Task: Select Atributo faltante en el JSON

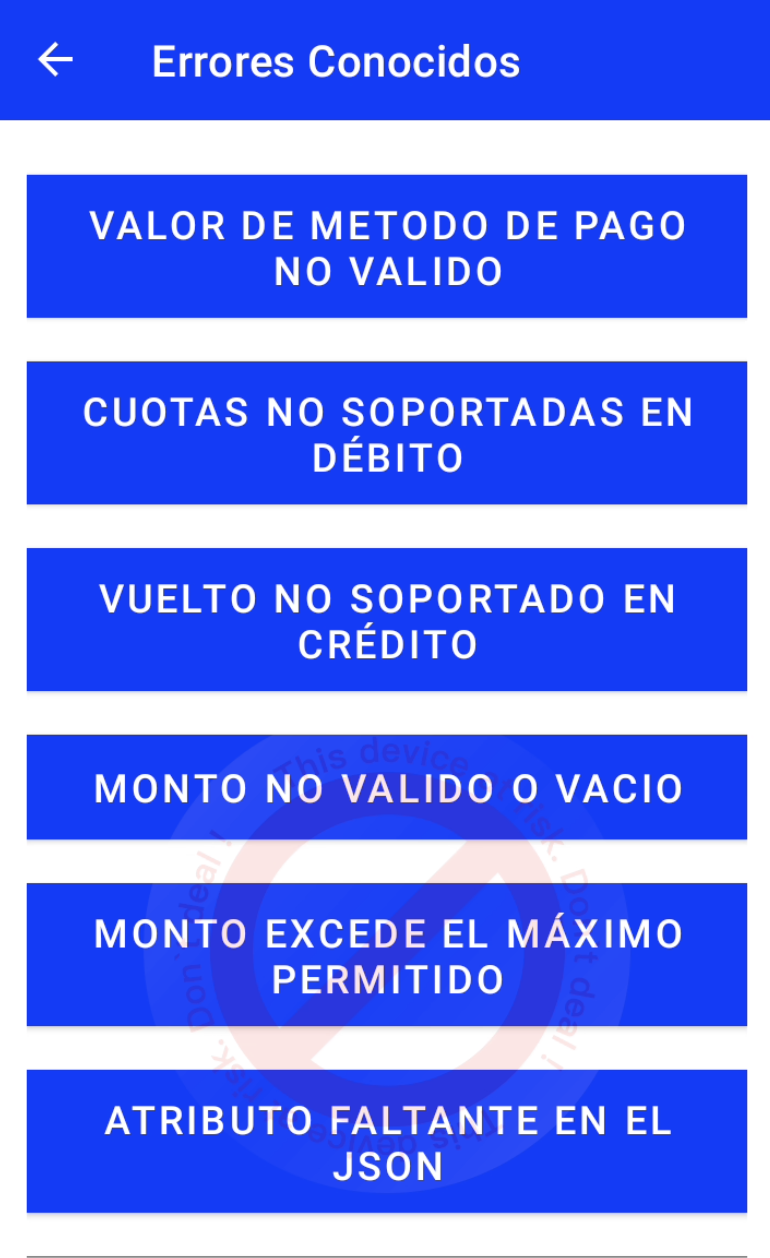Action: click(x=386, y=1142)
